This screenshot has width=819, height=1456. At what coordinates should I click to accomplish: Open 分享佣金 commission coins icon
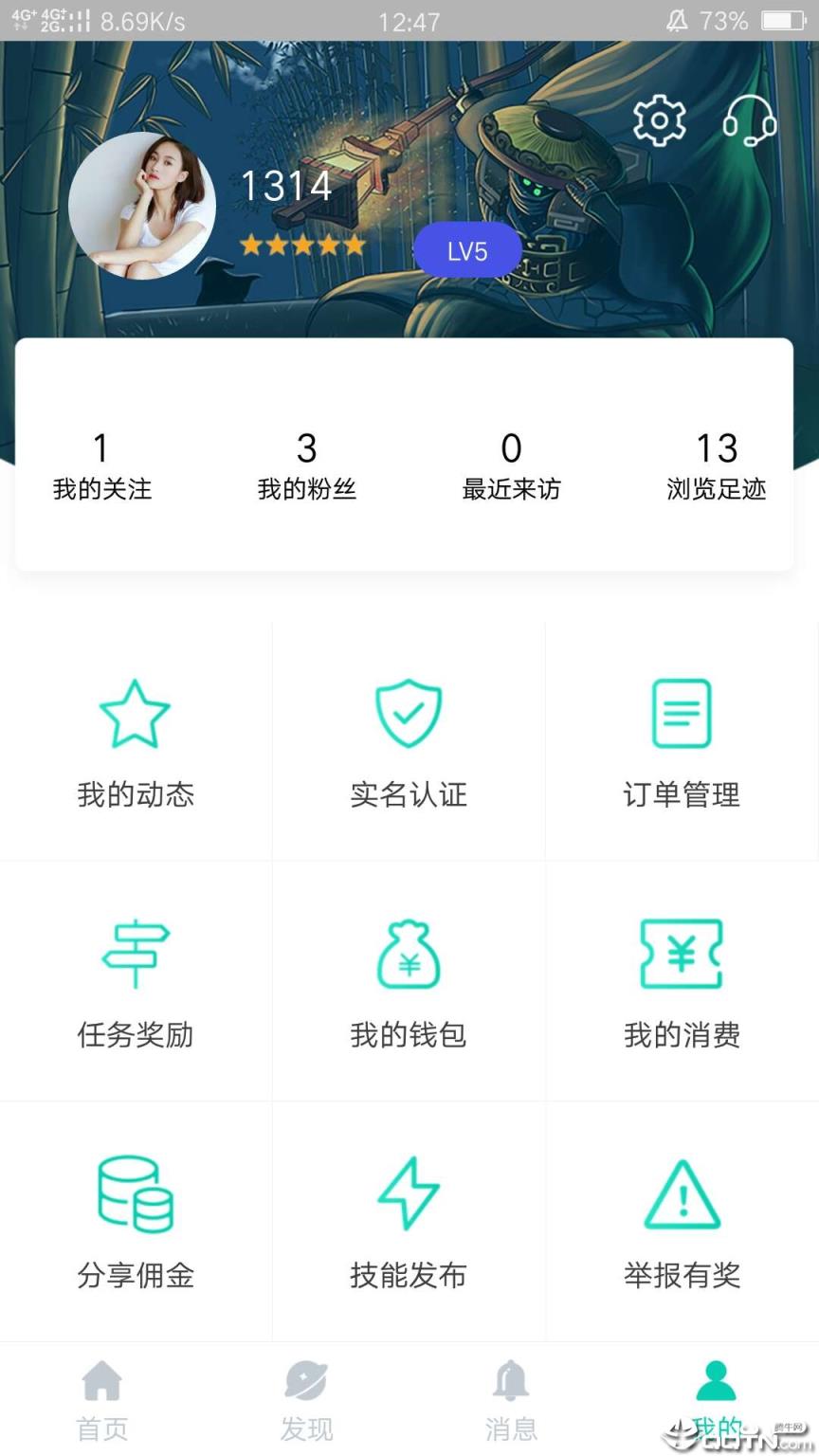[136, 1194]
